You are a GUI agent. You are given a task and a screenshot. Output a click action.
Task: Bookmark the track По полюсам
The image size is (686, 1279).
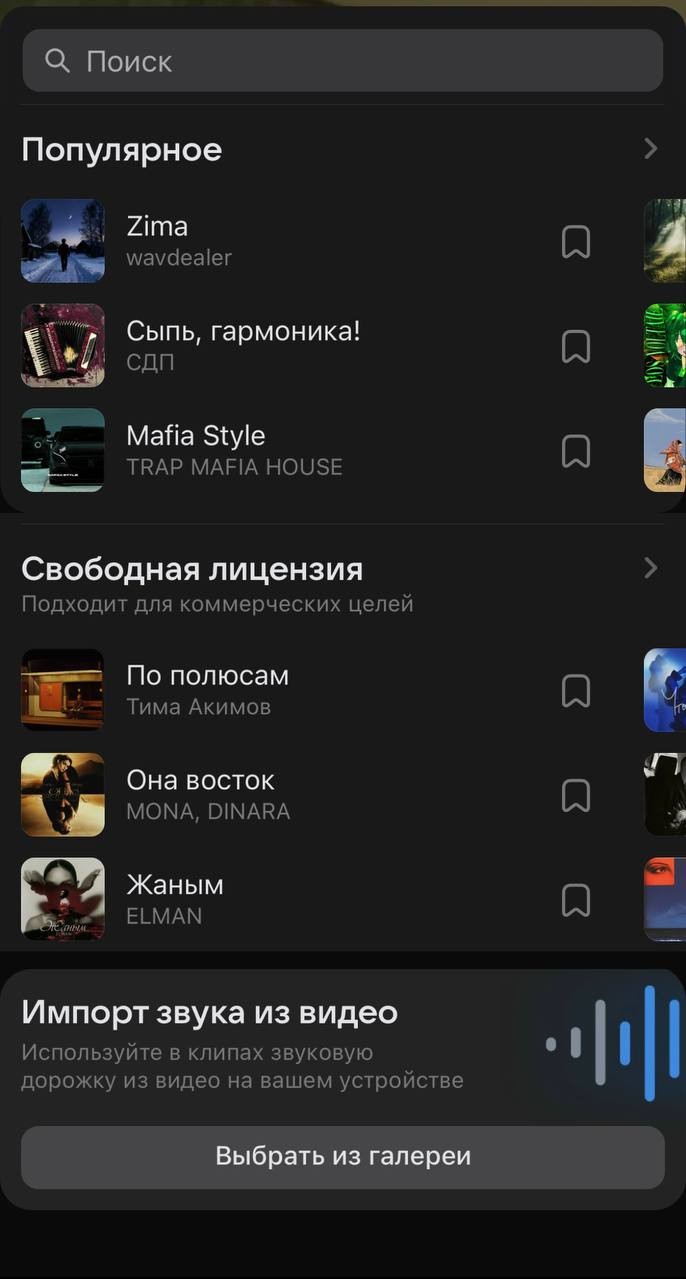(x=575, y=691)
